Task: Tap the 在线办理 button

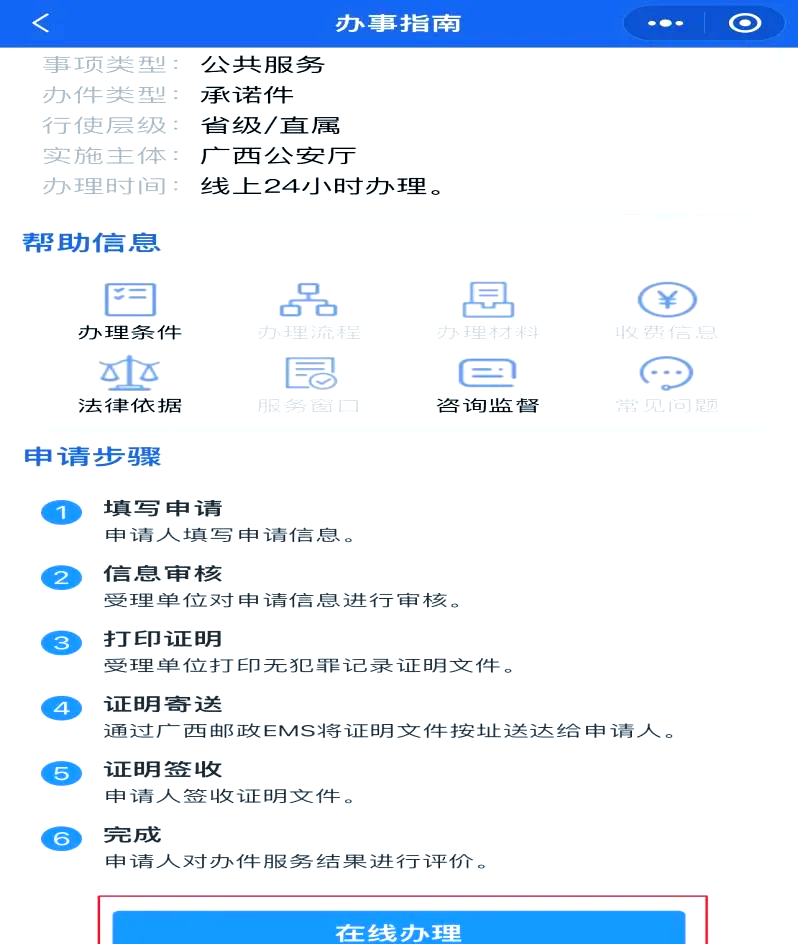Action: 399,929
